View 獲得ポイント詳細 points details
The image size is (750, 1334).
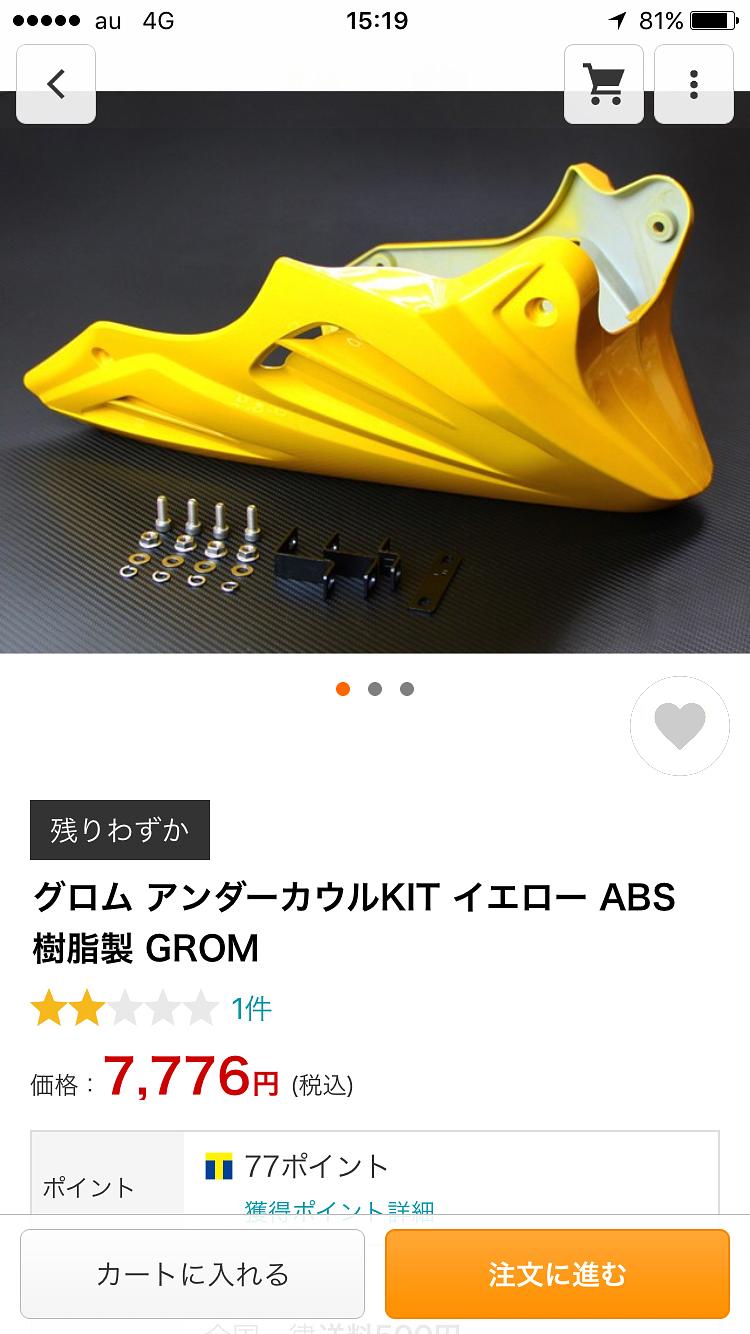point(339,1208)
